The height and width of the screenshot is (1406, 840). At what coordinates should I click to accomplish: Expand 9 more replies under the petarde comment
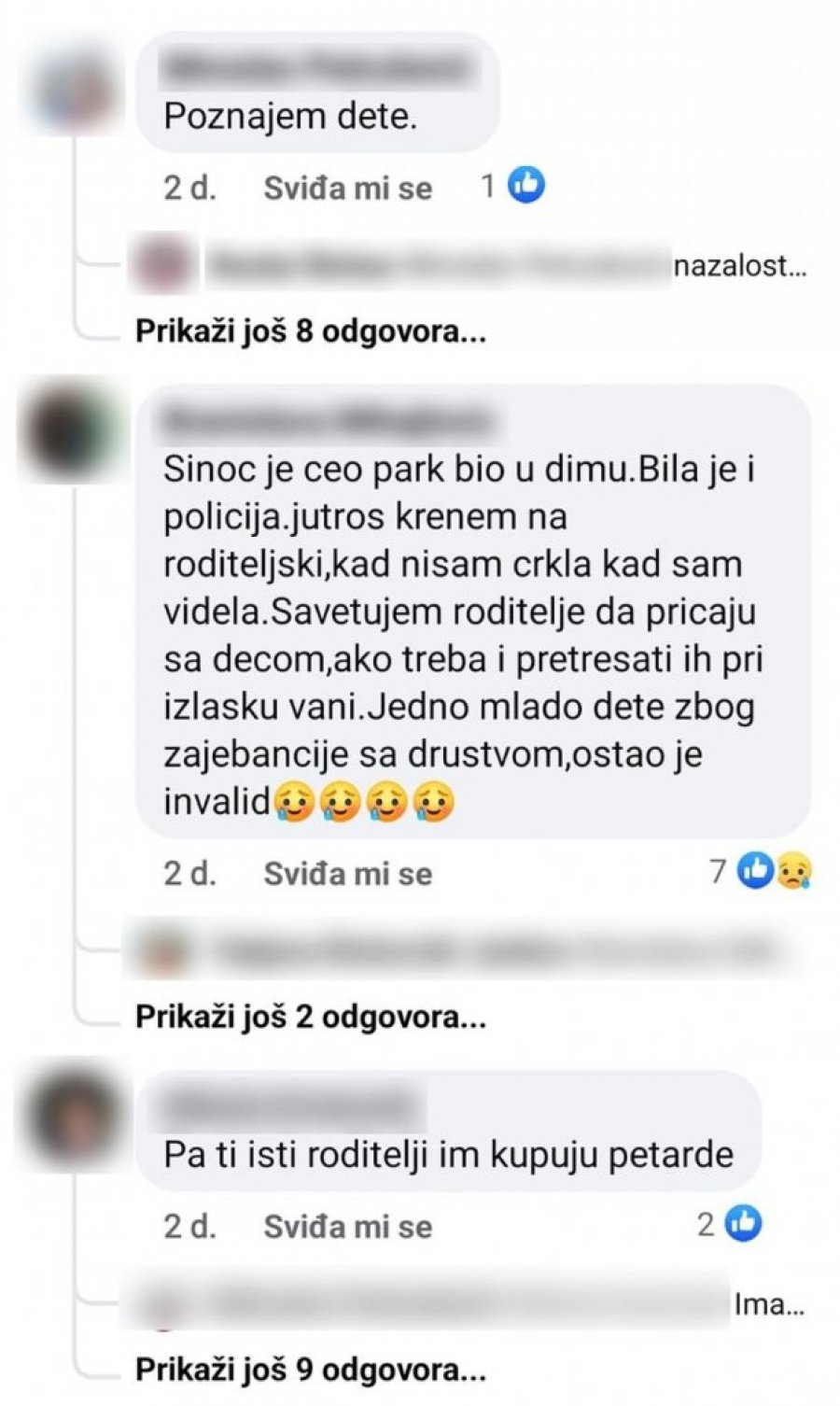pyautogui.click(x=310, y=1370)
